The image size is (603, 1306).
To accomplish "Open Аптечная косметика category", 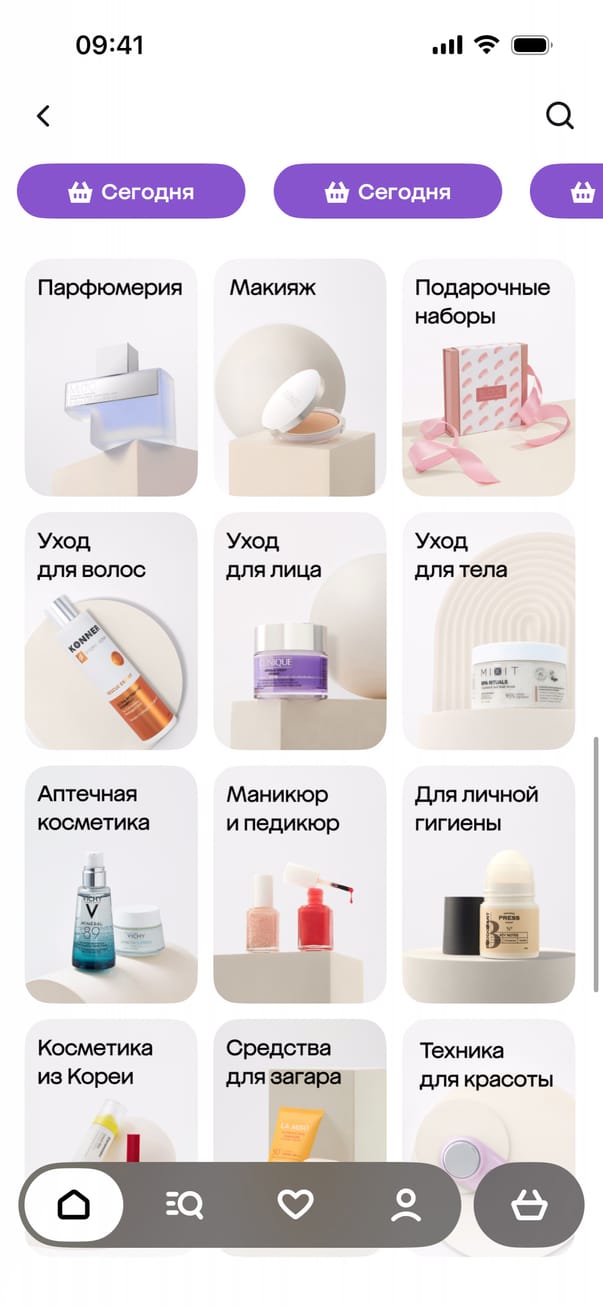I will (x=111, y=884).
